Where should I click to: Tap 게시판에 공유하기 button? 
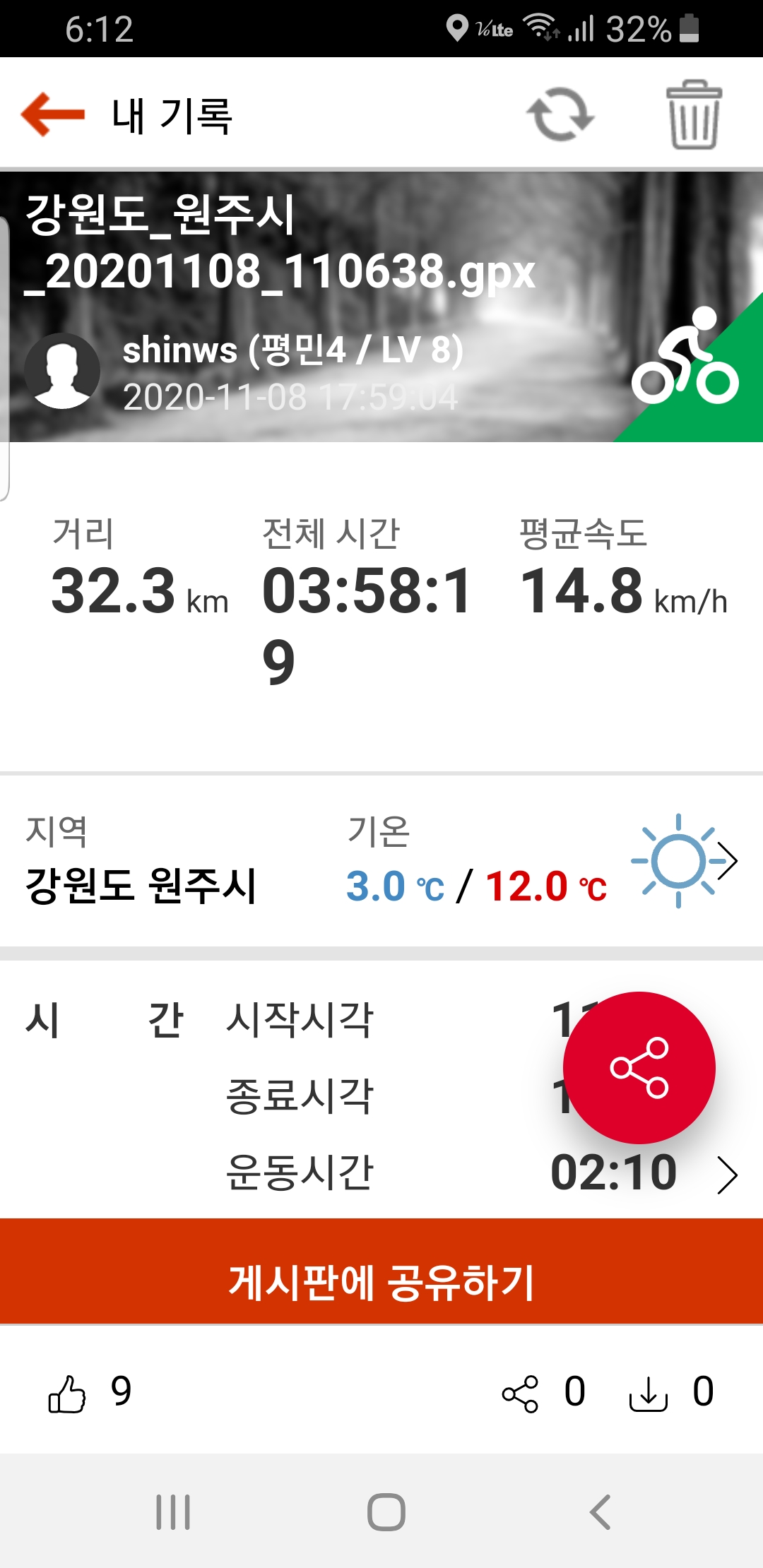(381, 1283)
